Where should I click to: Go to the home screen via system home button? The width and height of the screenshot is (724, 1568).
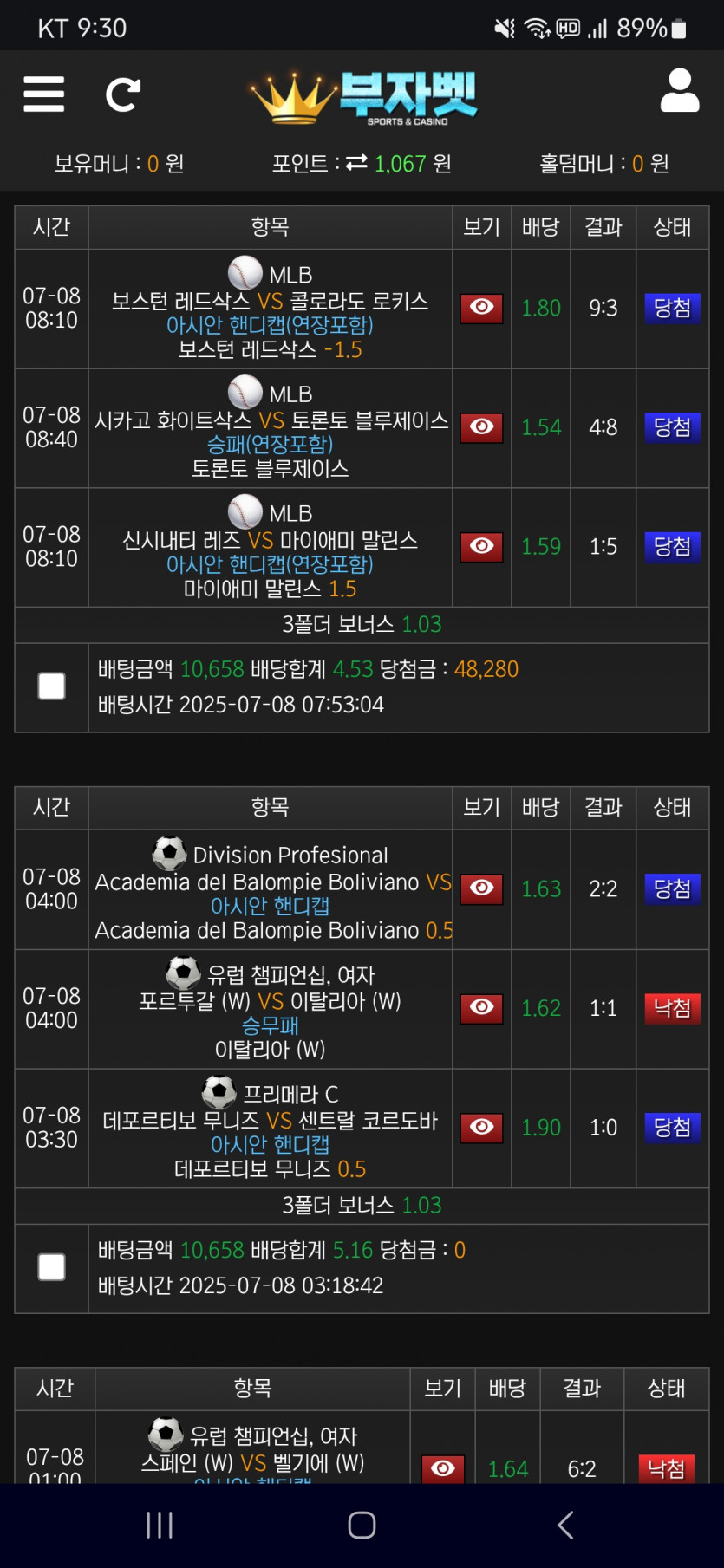click(362, 1525)
